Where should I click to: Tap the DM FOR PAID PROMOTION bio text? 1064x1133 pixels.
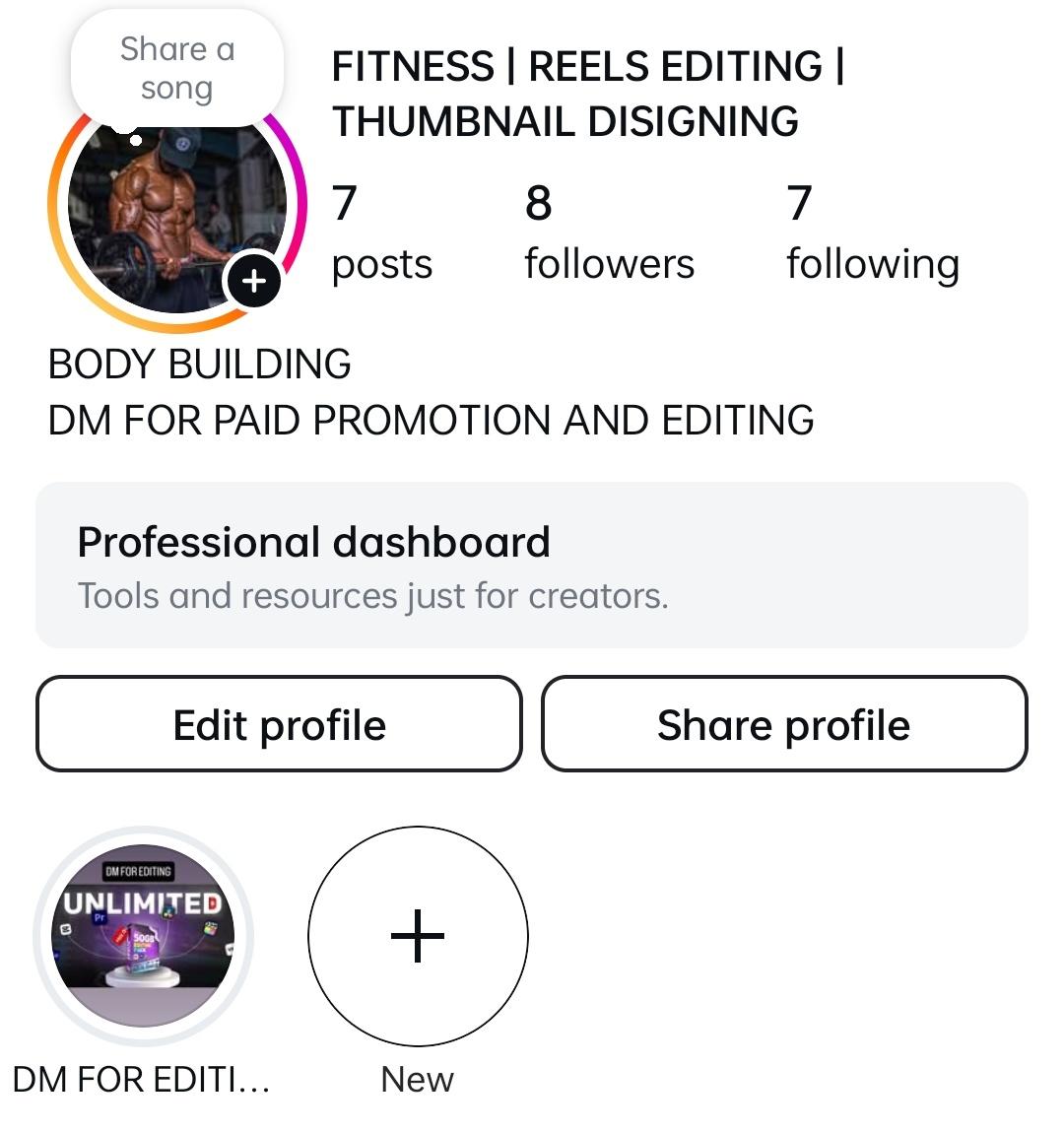point(432,419)
